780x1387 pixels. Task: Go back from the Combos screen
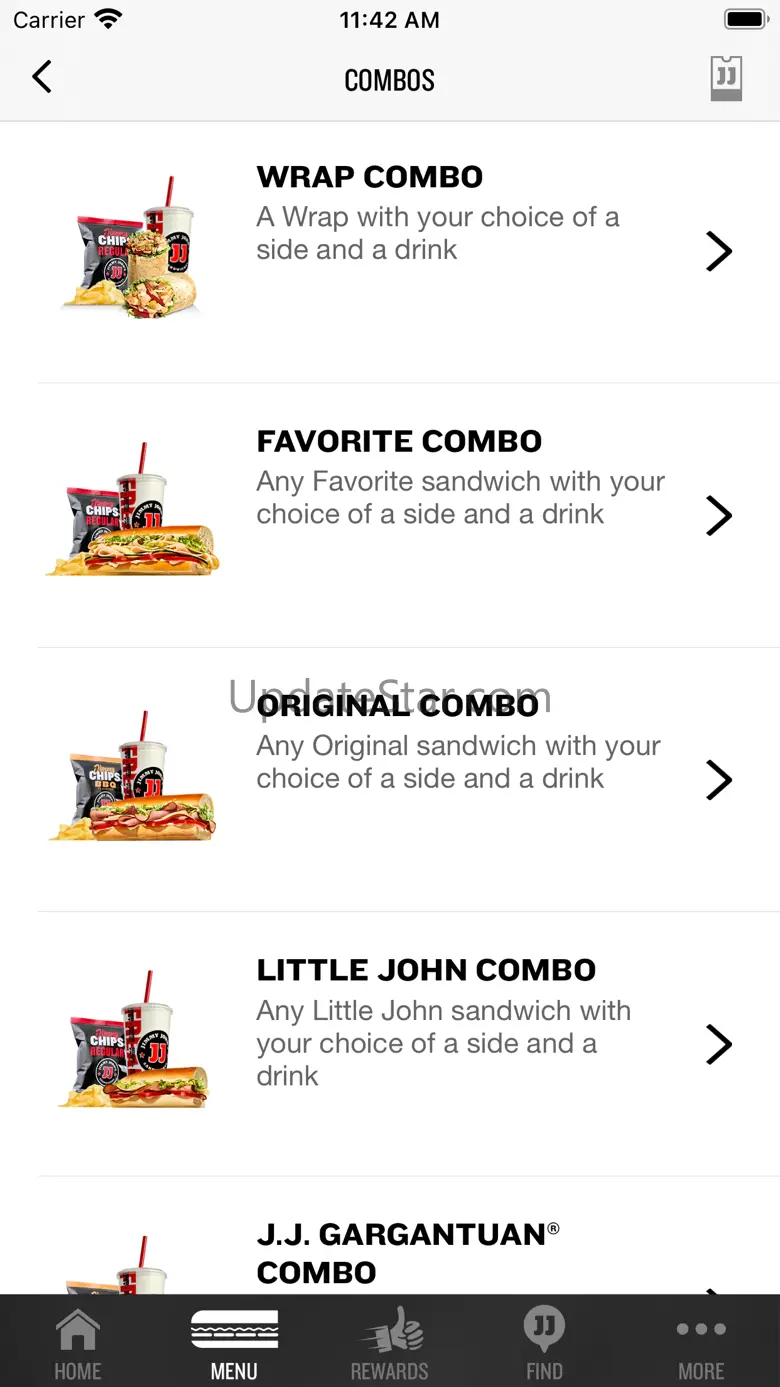coord(41,77)
